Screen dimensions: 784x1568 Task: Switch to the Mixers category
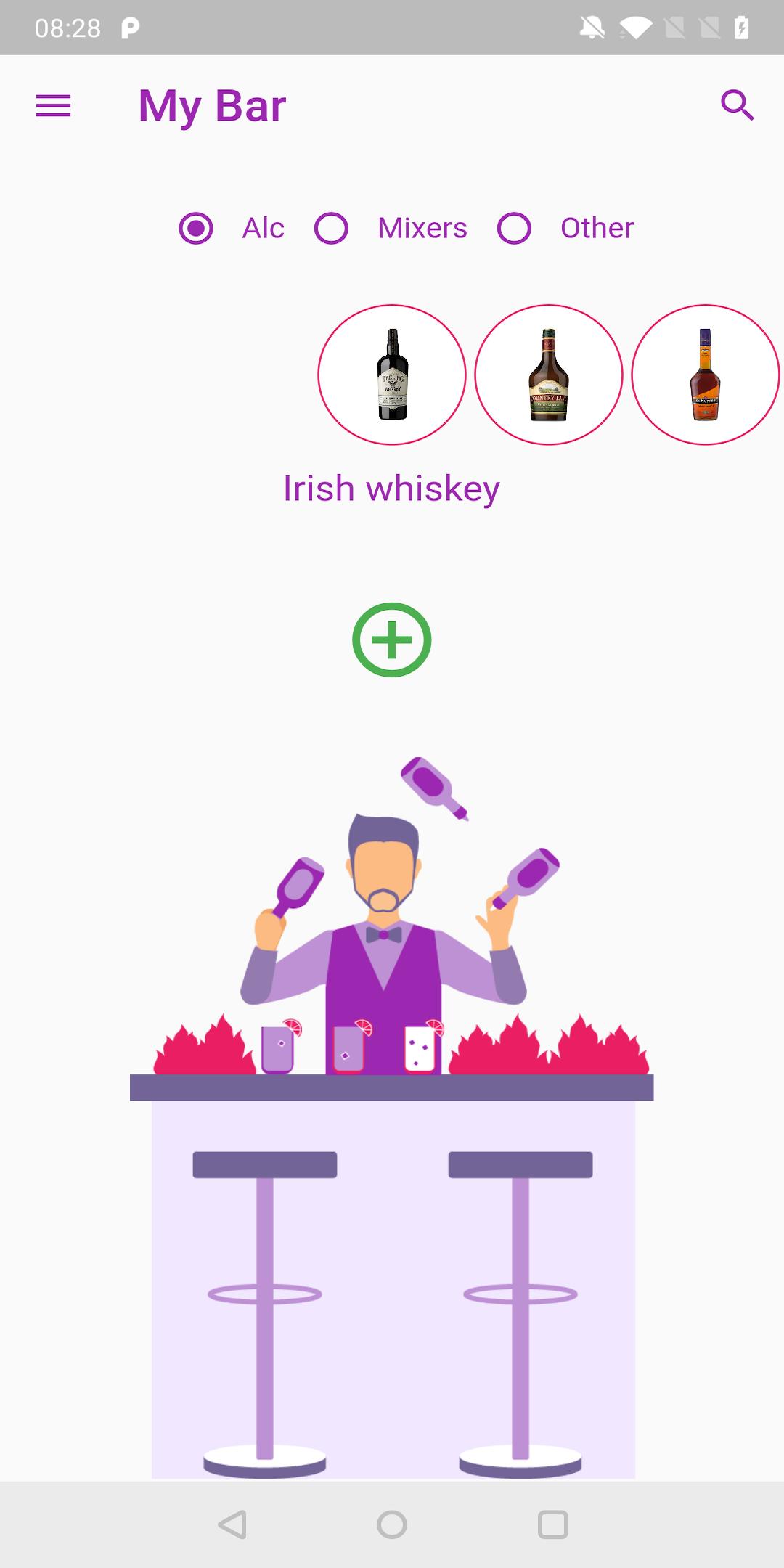click(x=331, y=227)
